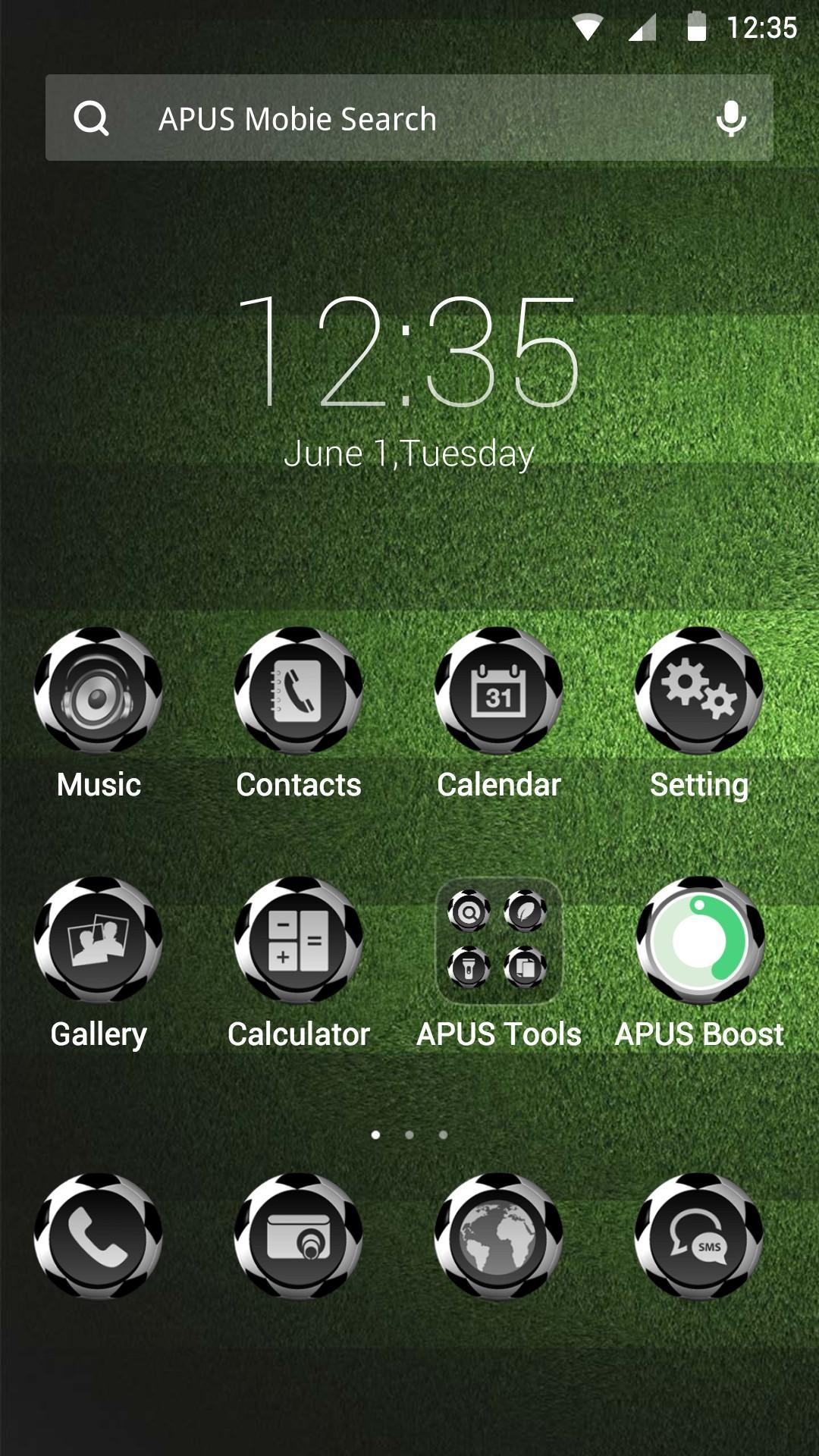Image resolution: width=819 pixels, height=1456 pixels.
Task: Launch the Gallery app
Action: click(99, 940)
